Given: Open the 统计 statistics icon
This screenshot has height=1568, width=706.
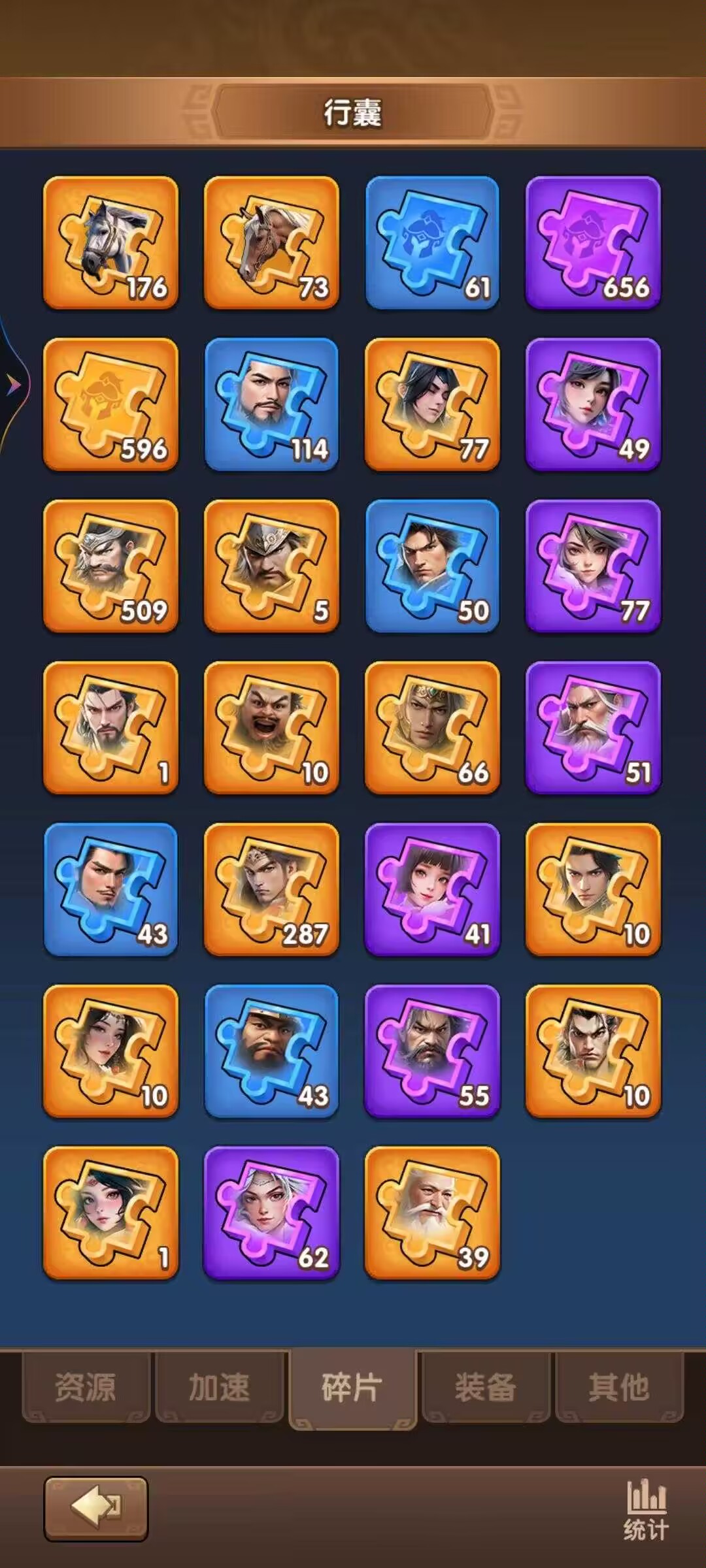Looking at the screenshot, I should point(646,1510).
